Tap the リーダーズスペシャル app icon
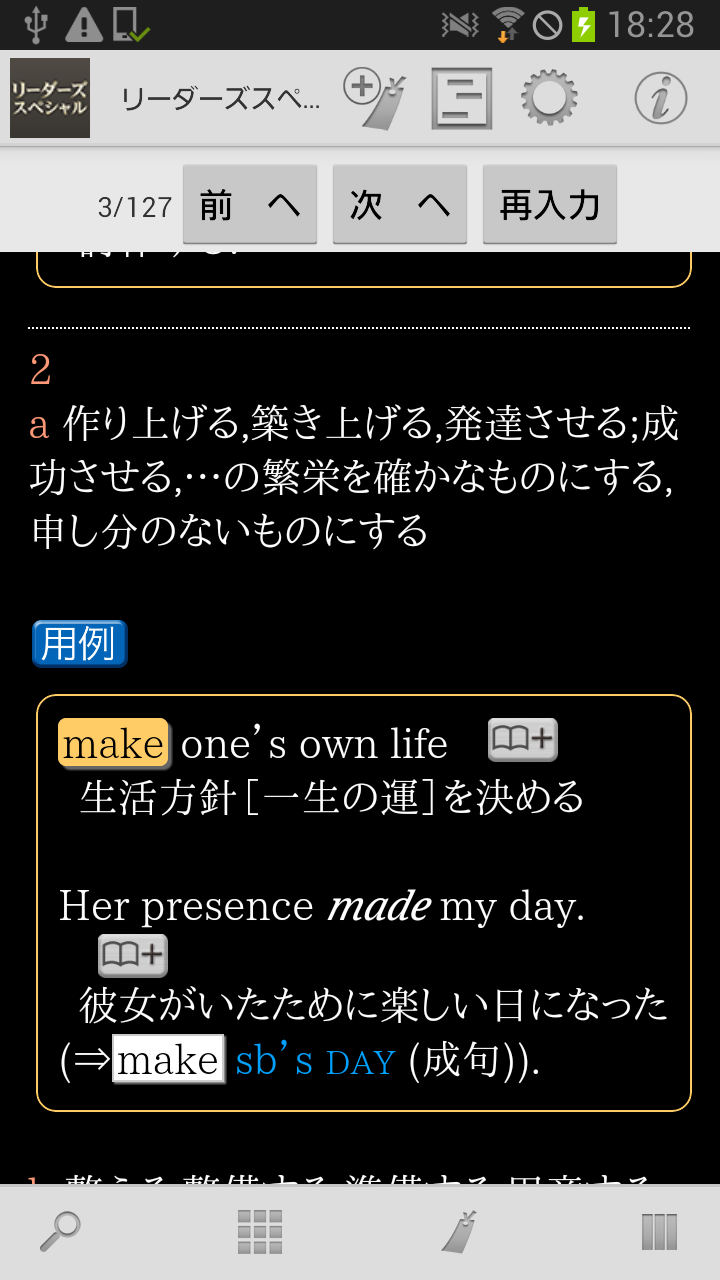Screen dimensions: 720x1280 pyautogui.click(x=50, y=98)
